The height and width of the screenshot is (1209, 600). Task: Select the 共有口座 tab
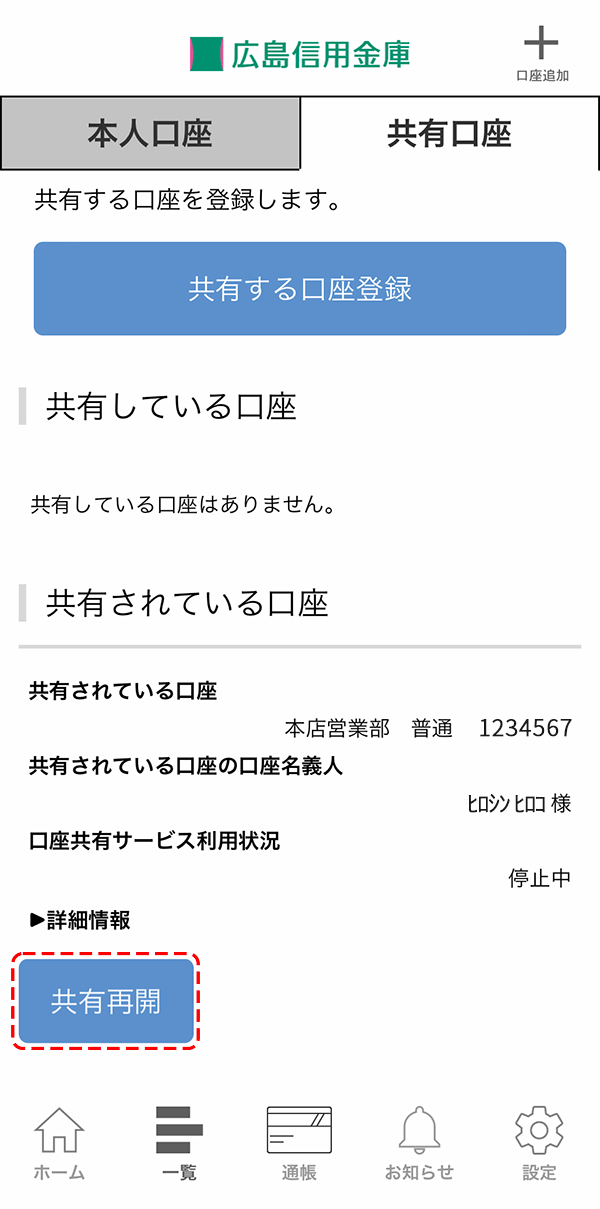coord(449,134)
